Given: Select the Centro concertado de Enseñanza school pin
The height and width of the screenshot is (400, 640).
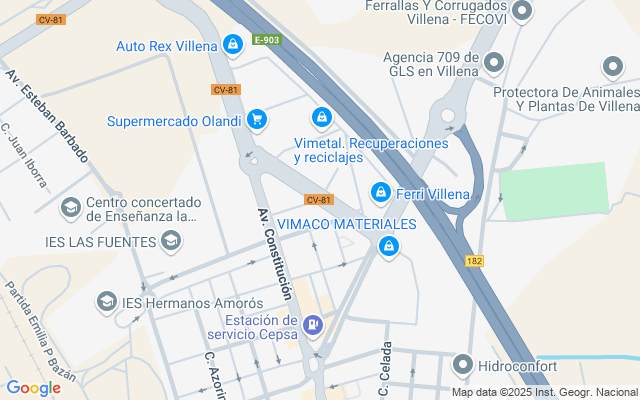Looking at the screenshot, I should click(x=70, y=207).
